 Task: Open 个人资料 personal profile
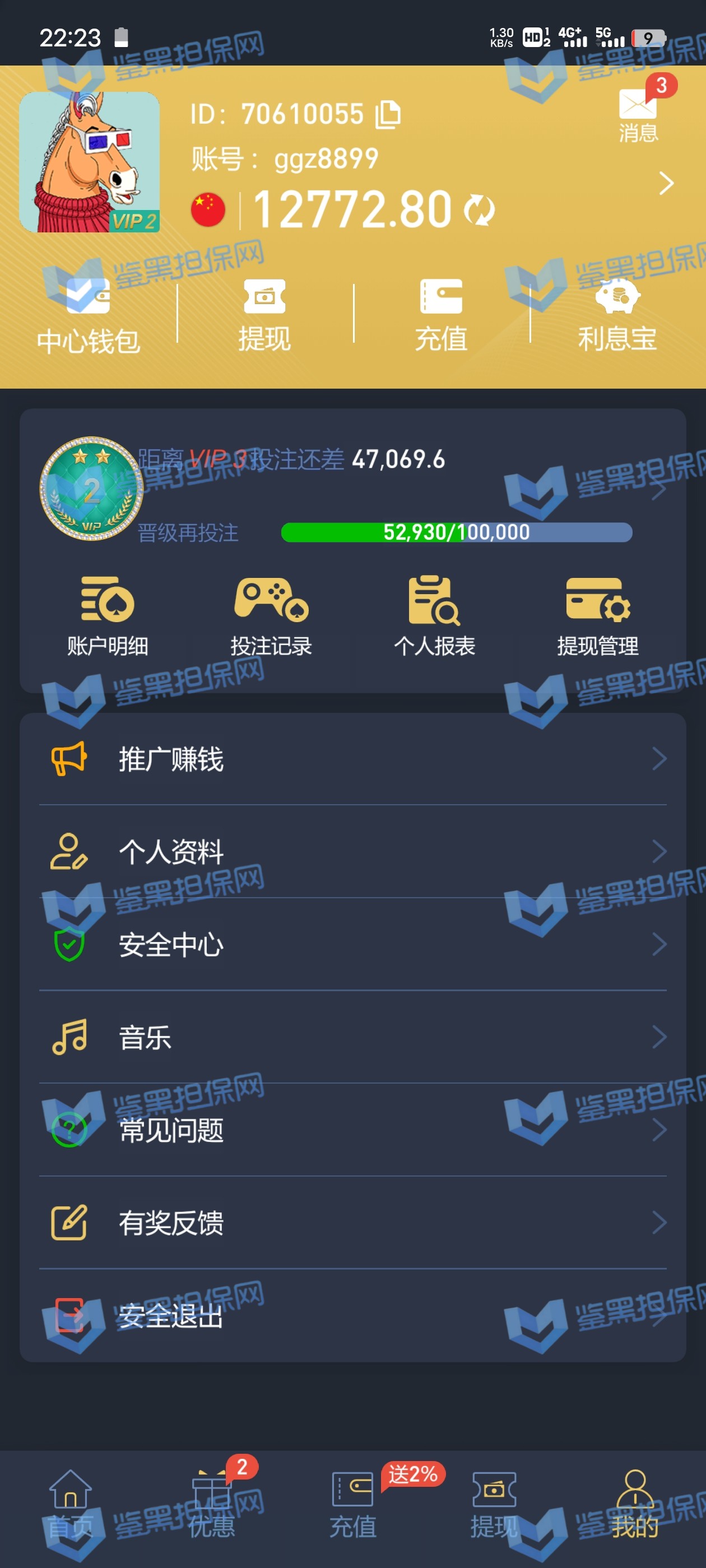352,852
